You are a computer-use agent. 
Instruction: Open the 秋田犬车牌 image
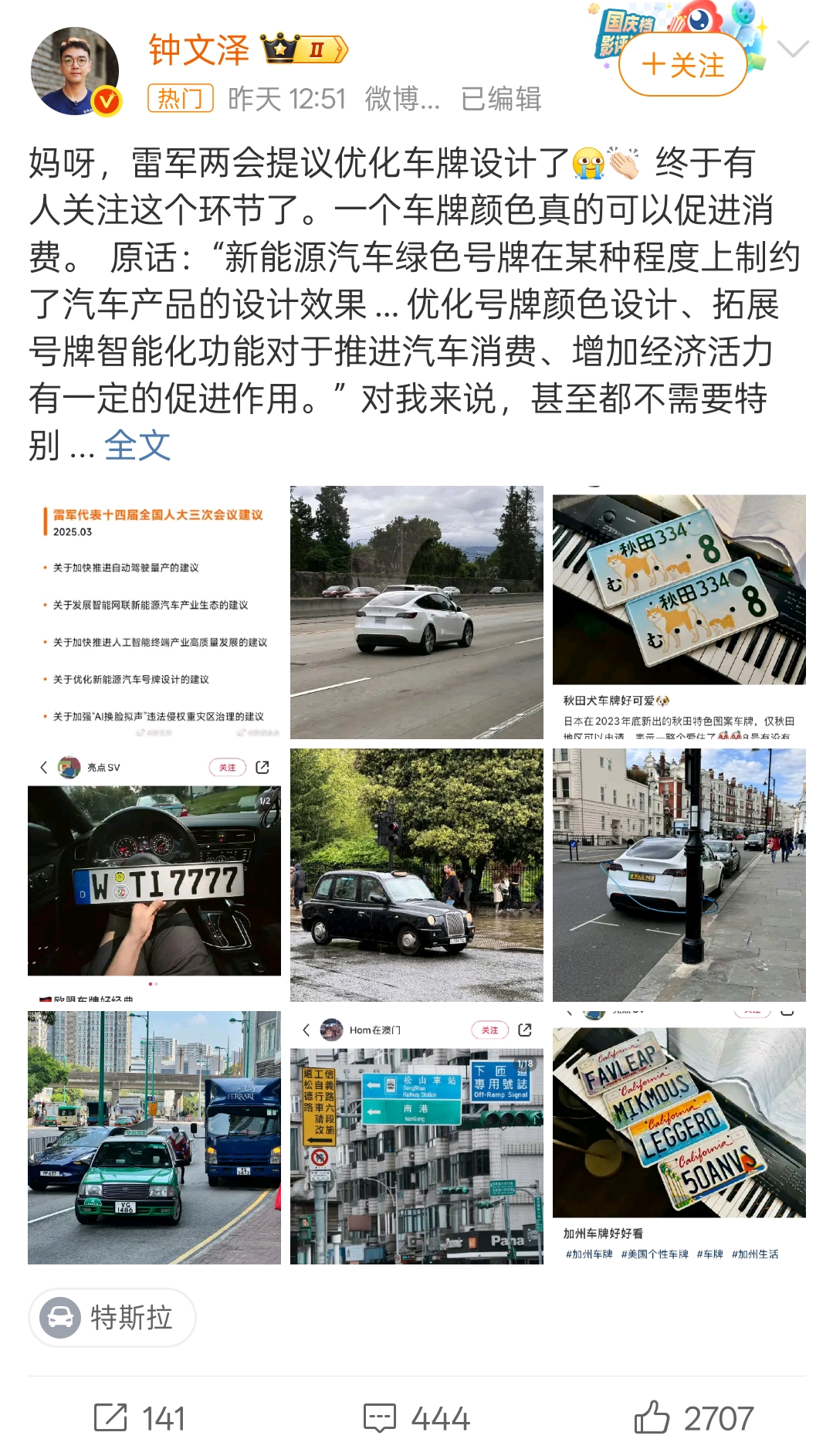coord(679,612)
